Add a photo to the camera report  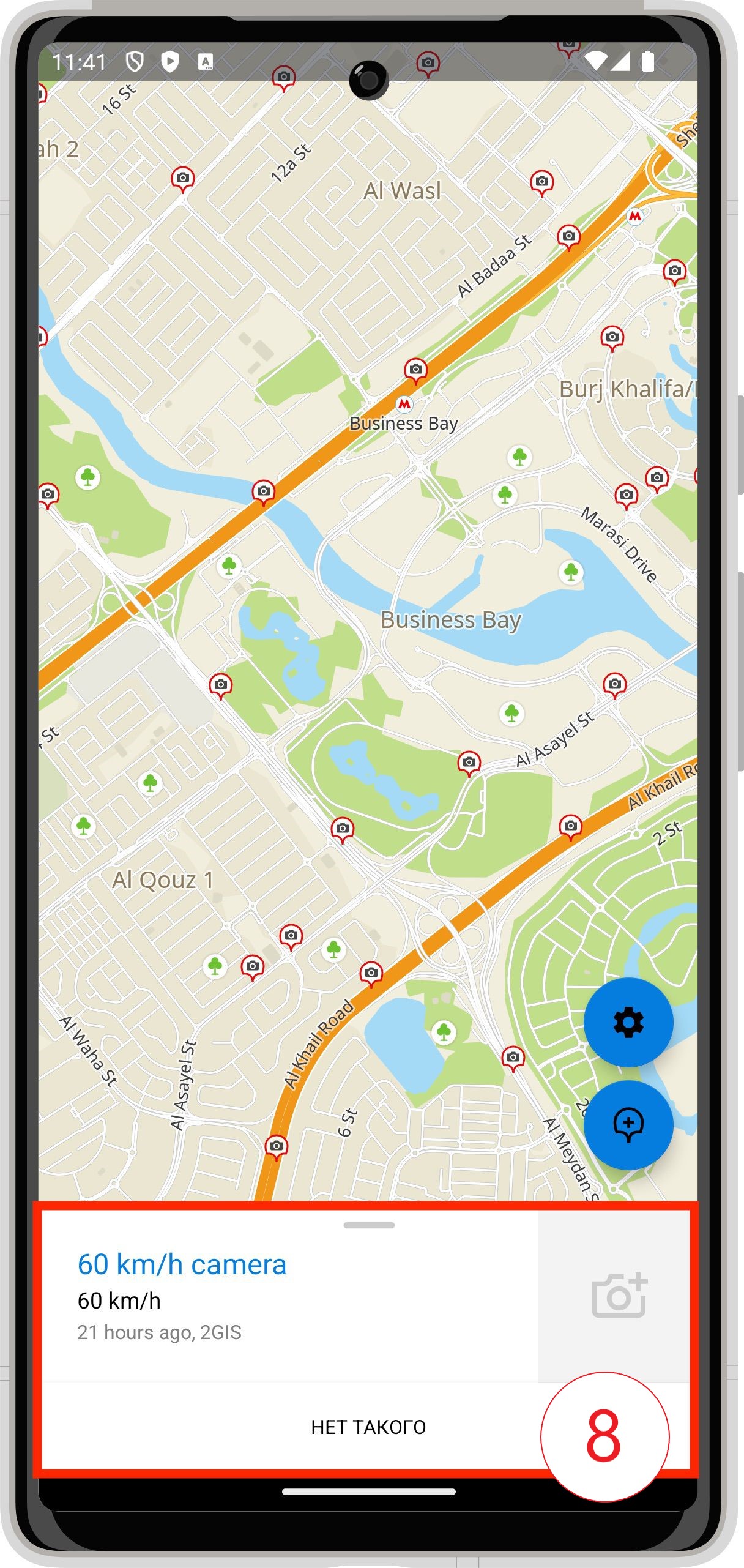click(x=619, y=1295)
